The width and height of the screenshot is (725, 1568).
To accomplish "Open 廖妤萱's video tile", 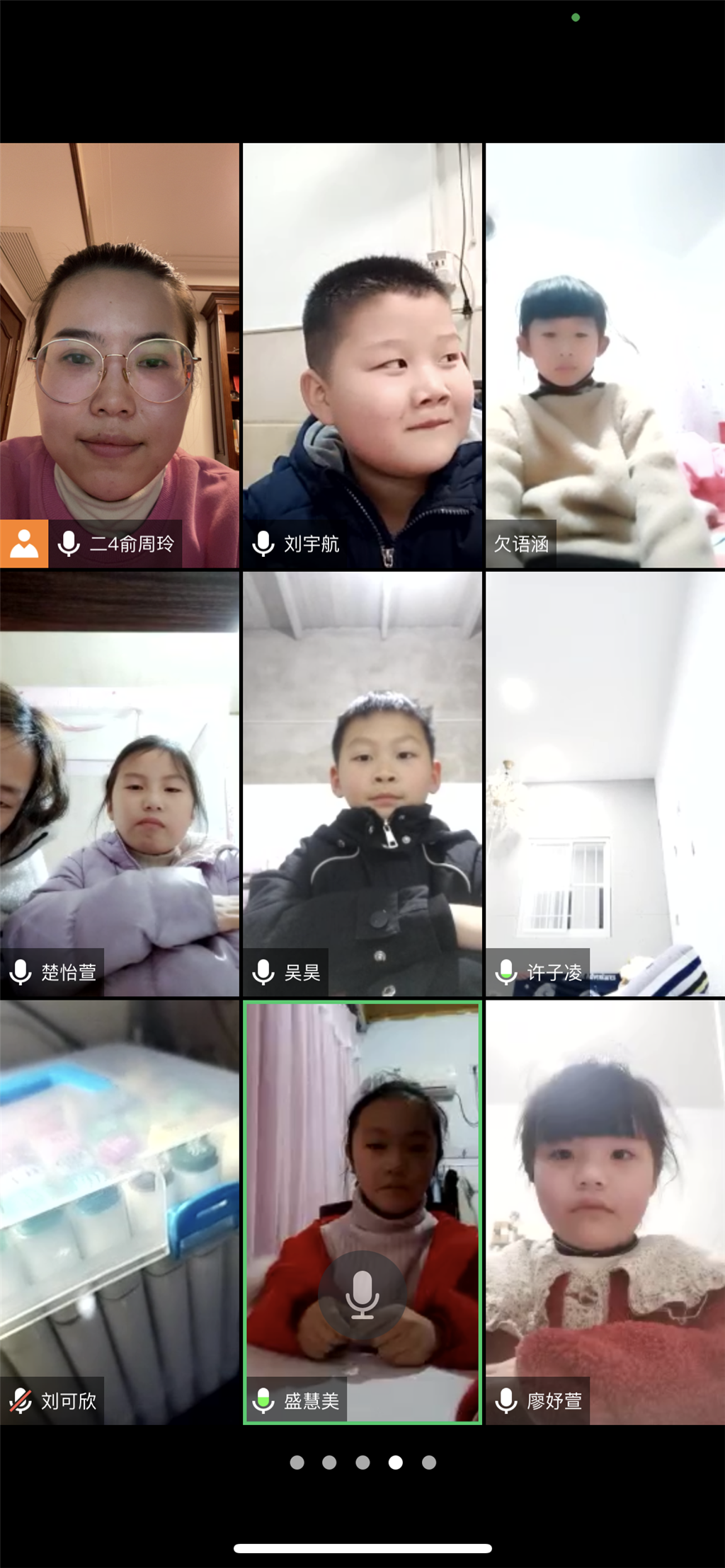I will [605, 1211].
